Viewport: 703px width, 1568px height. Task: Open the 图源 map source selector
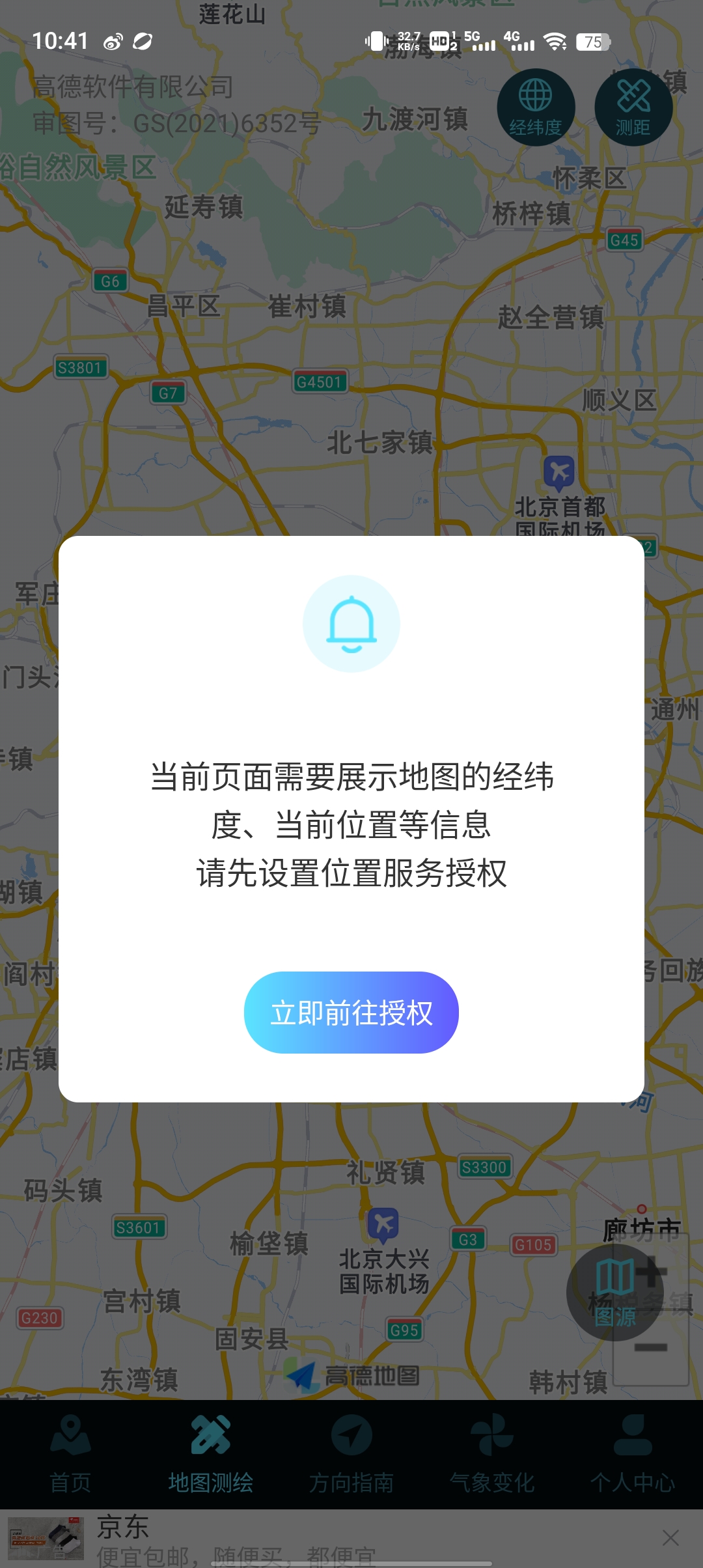click(614, 1293)
